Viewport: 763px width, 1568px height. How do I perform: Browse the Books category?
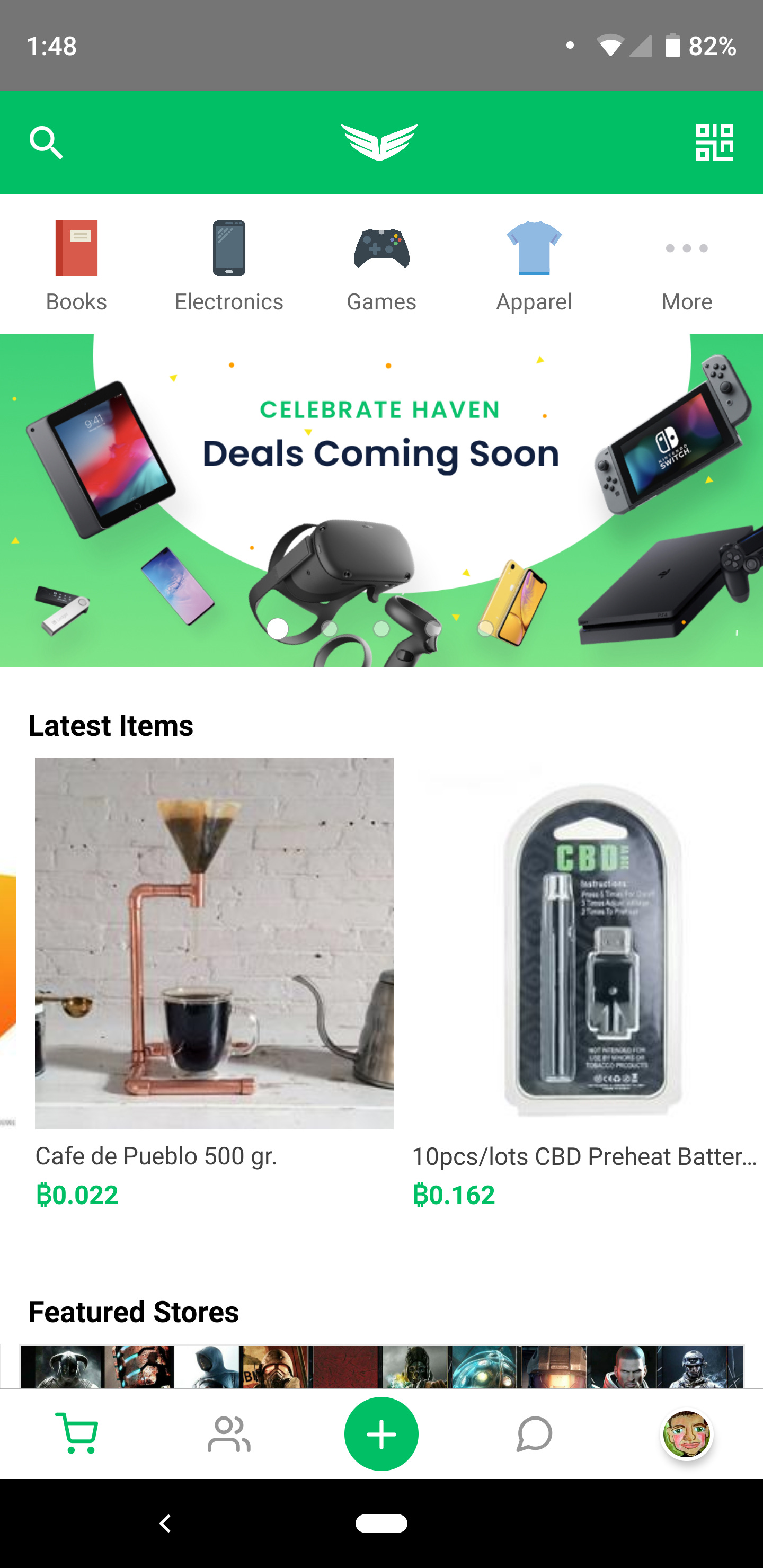pyautogui.click(x=76, y=265)
